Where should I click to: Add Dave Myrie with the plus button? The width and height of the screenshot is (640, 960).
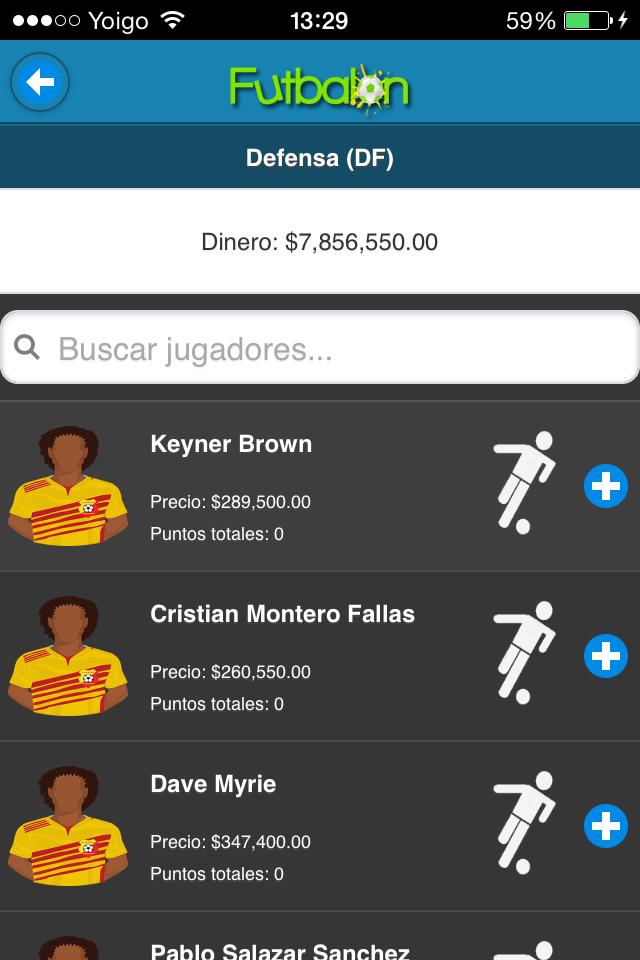(x=605, y=827)
